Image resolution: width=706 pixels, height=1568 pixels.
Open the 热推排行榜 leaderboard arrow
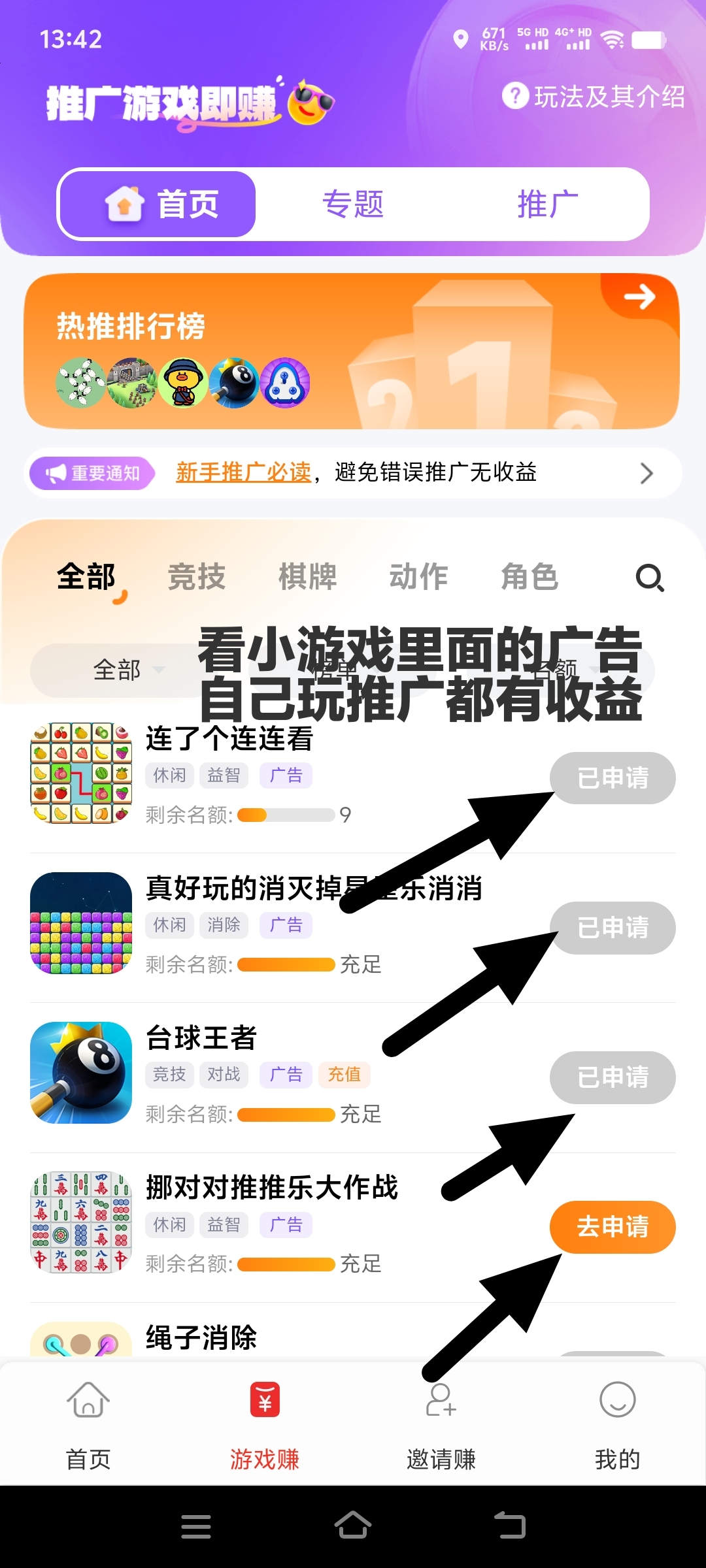tap(639, 298)
